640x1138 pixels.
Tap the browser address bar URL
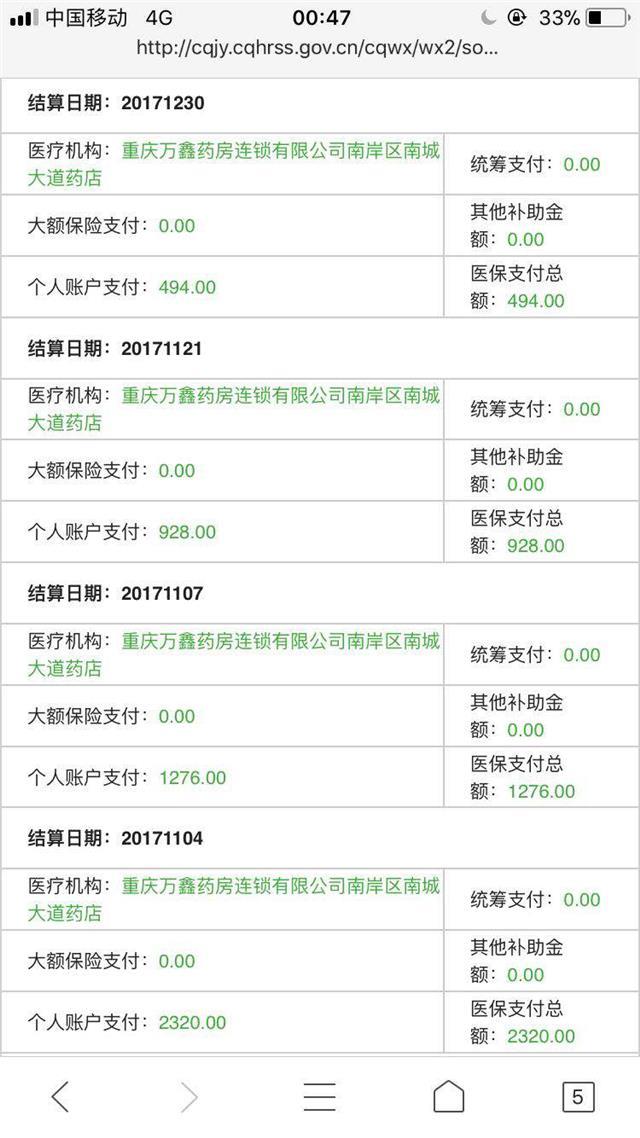point(317,47)
